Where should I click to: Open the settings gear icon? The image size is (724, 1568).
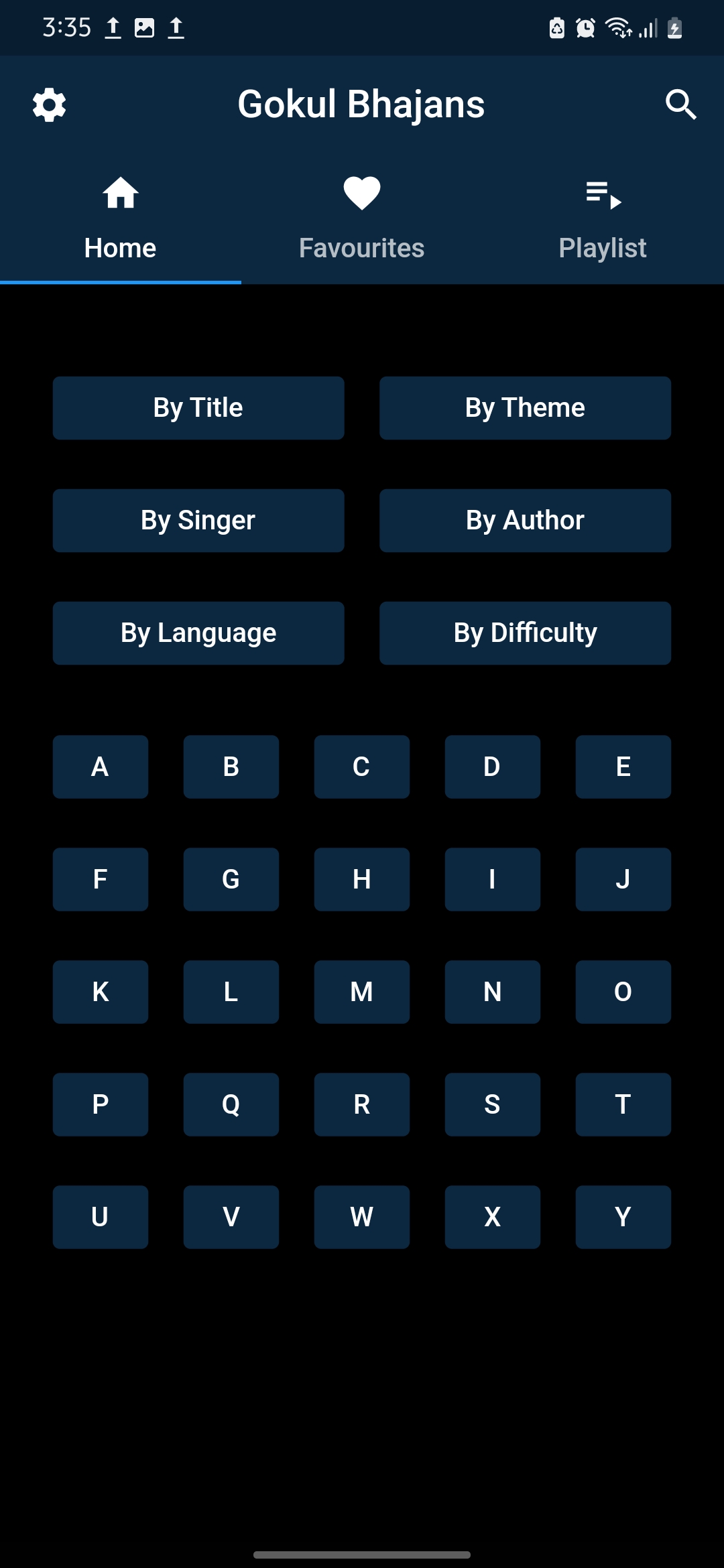[49, 105]
